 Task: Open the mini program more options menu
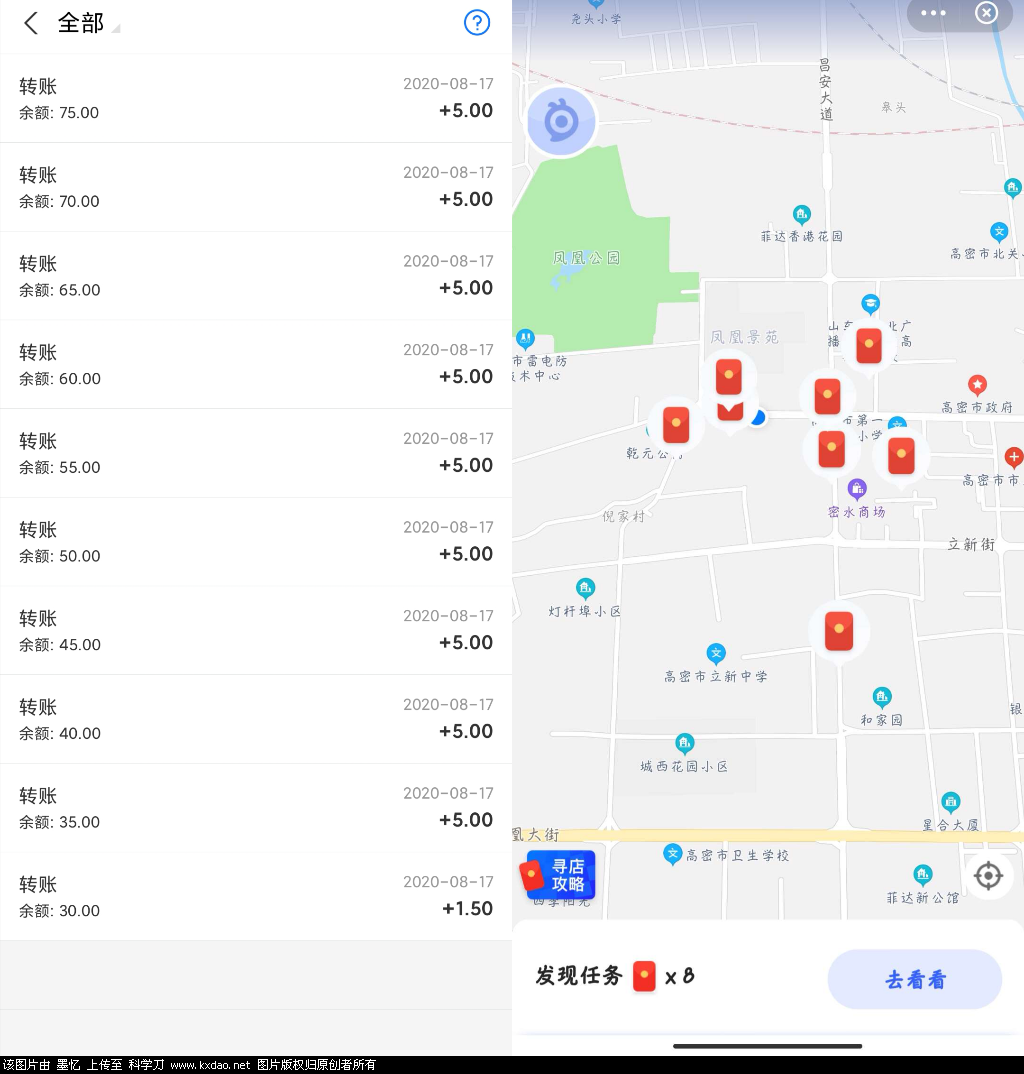click(933, 13)
